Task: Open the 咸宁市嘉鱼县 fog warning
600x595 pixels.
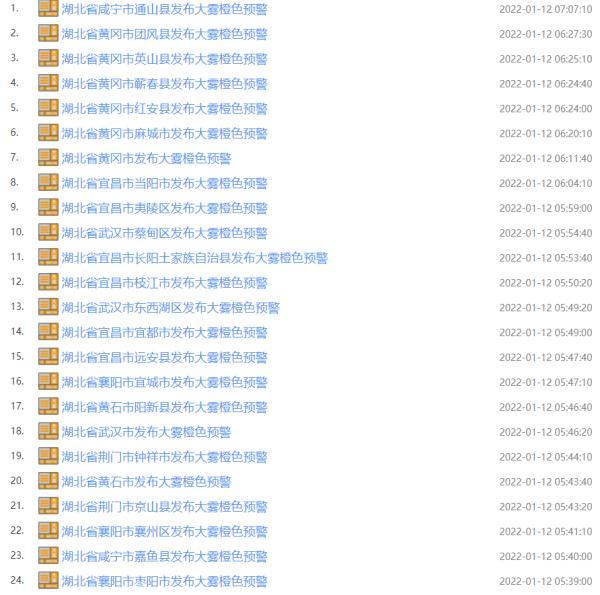Action: pyautogui.click(x=164, y=556)
